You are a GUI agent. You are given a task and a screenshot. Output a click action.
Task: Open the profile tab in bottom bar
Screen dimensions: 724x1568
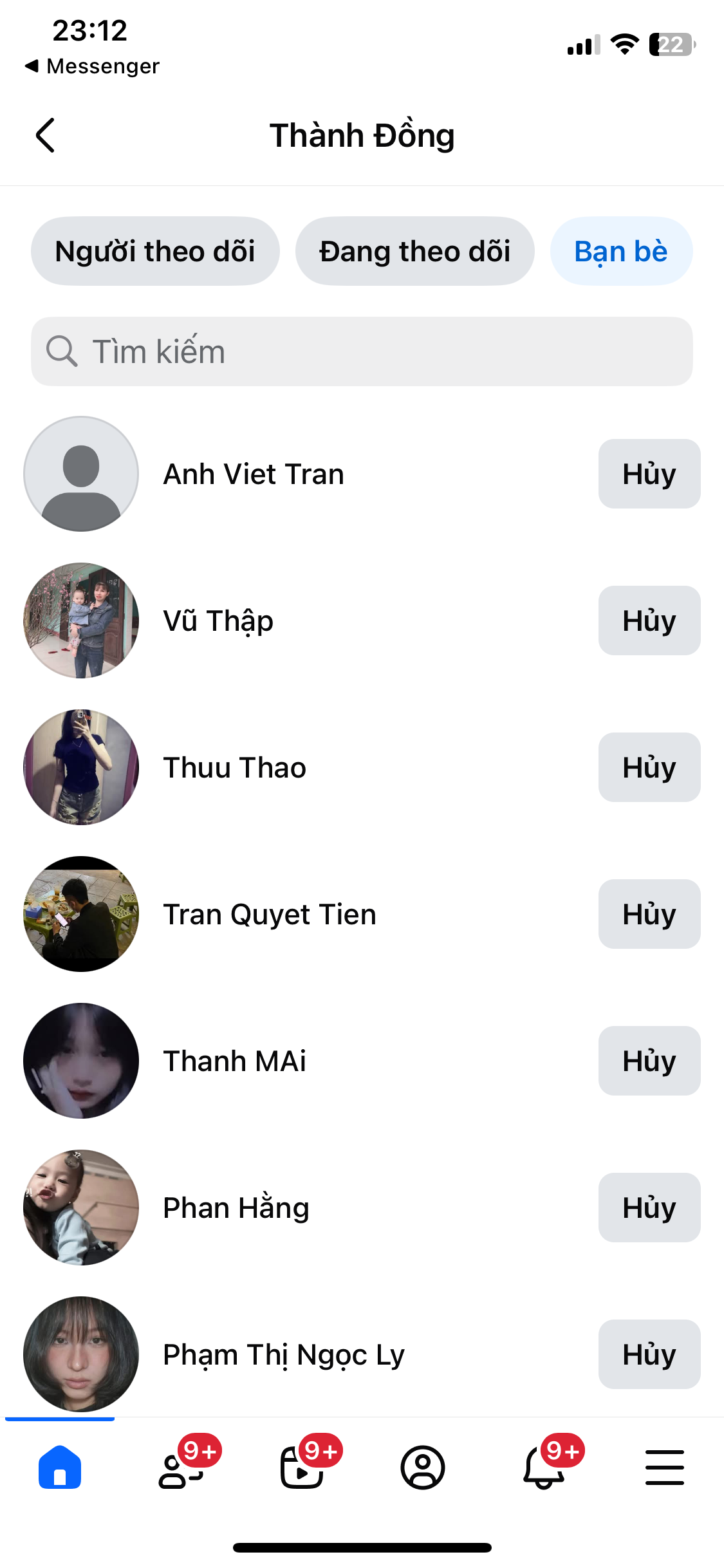(x=423, y=1468)
